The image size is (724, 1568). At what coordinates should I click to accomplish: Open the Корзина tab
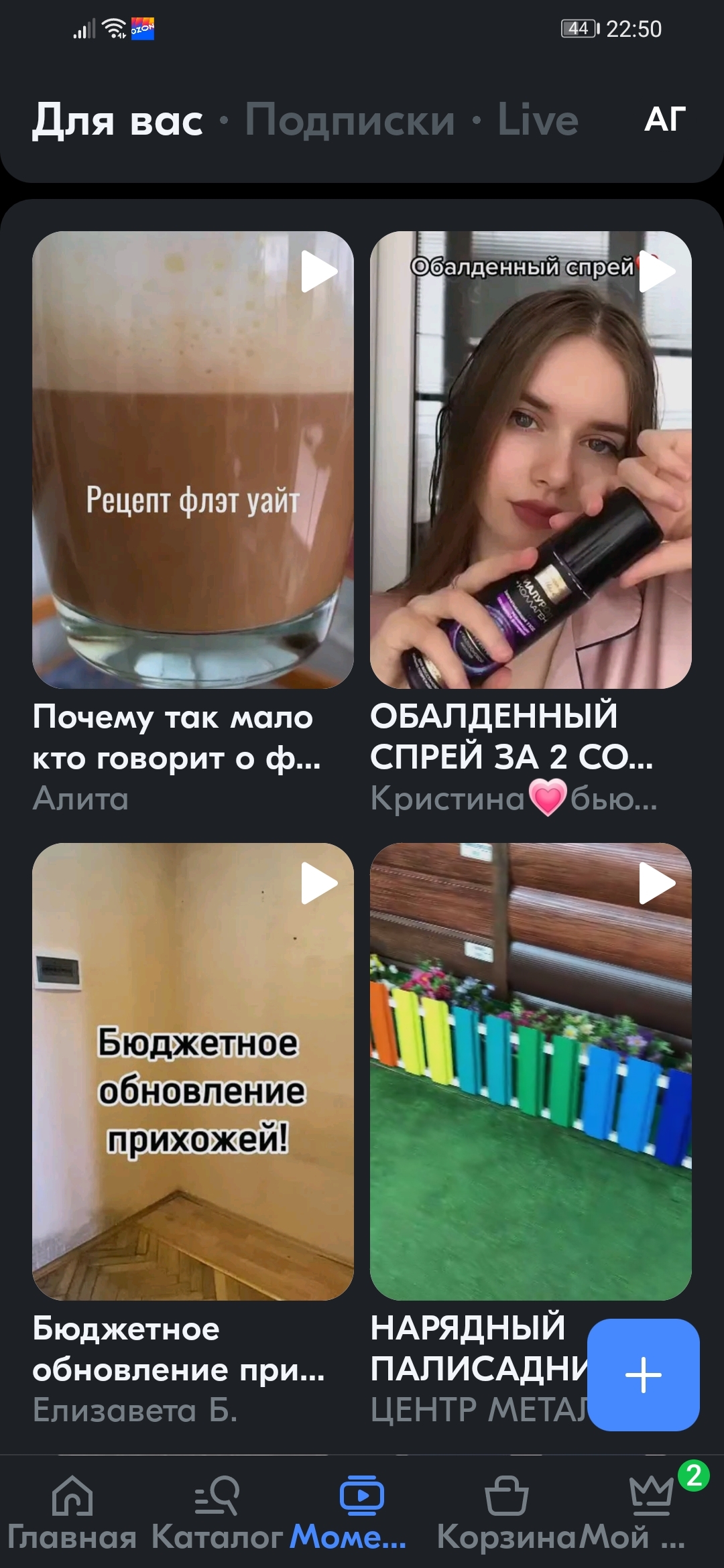click(506, 1512)
